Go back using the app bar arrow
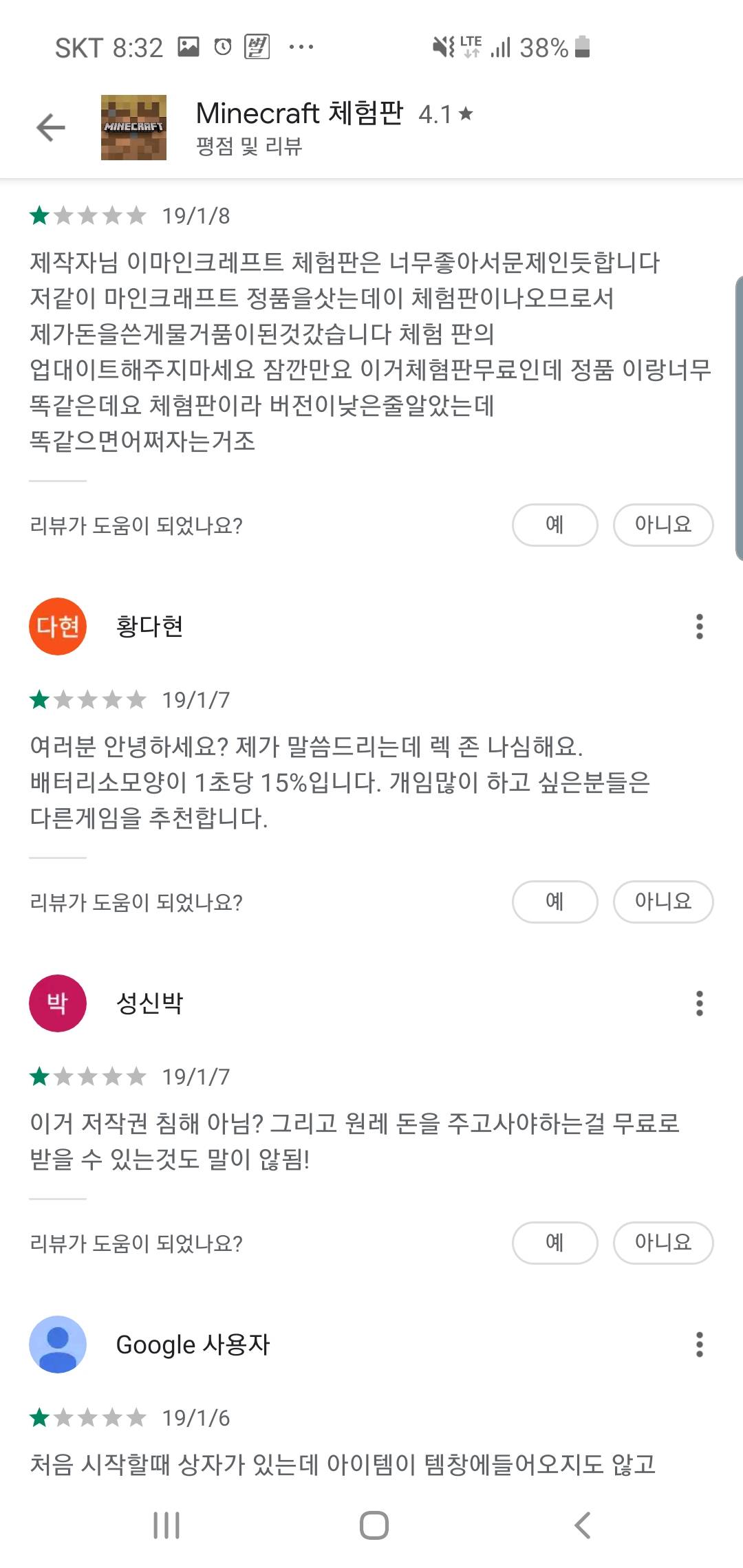 (x=51, y=127)
